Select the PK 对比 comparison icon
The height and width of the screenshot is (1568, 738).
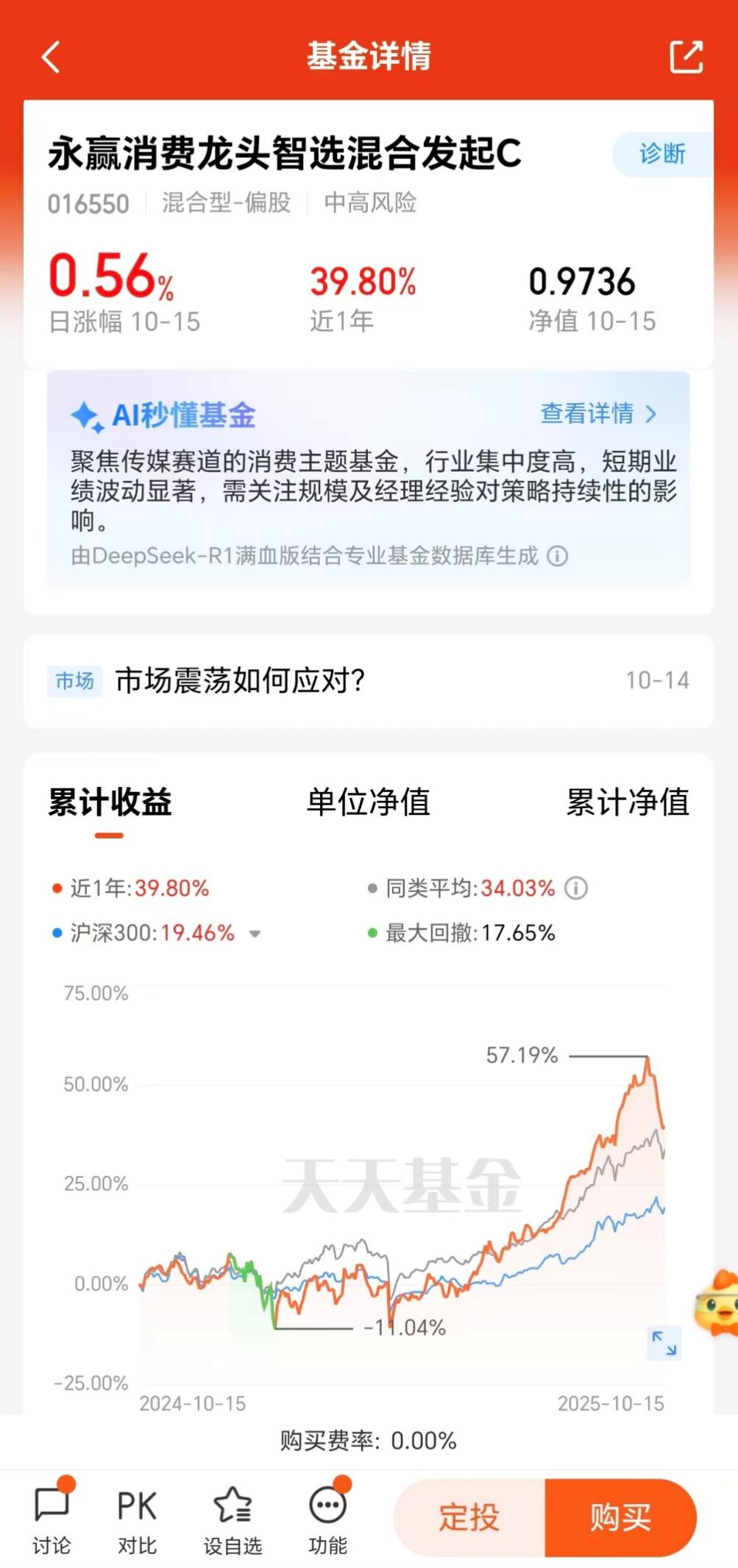pos(135,1505)
